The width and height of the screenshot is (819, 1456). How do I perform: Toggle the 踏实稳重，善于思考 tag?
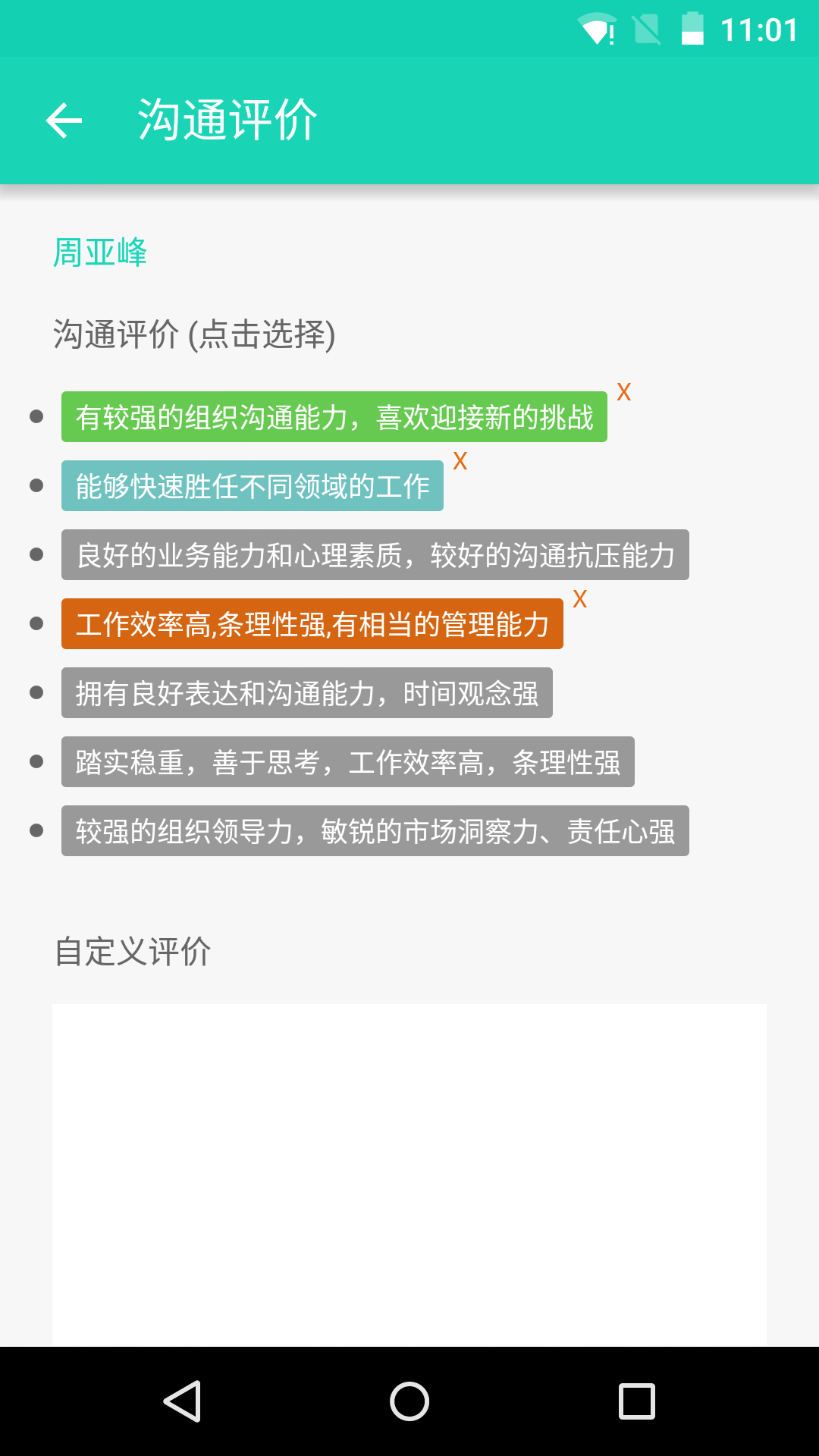coord(348,763)
